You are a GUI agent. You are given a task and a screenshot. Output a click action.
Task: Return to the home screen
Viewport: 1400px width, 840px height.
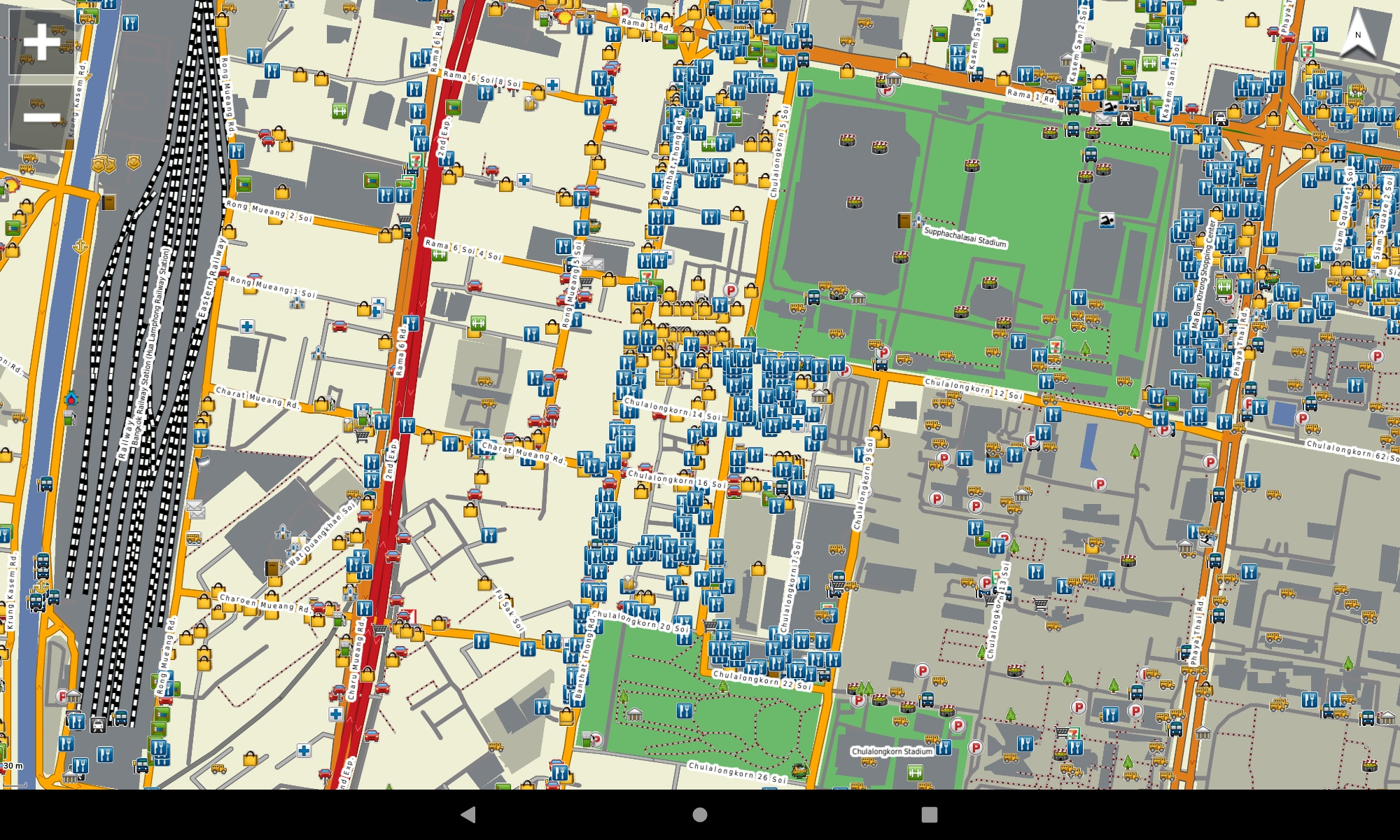point(699,814)
